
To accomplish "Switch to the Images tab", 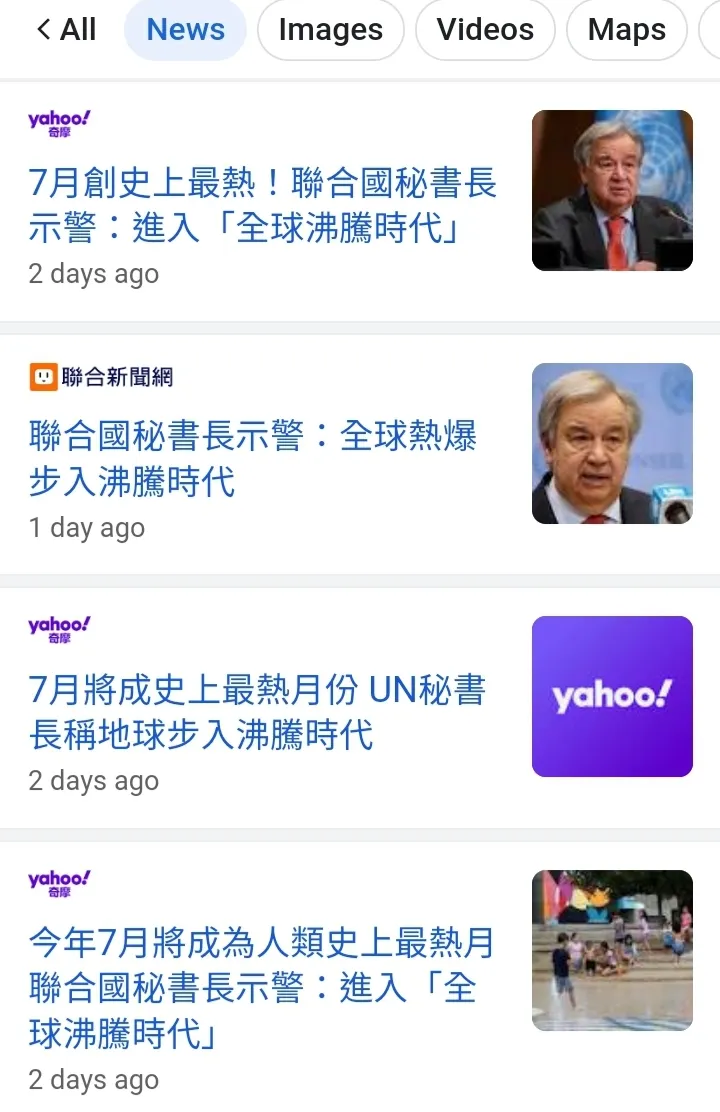I will [330, 30].
